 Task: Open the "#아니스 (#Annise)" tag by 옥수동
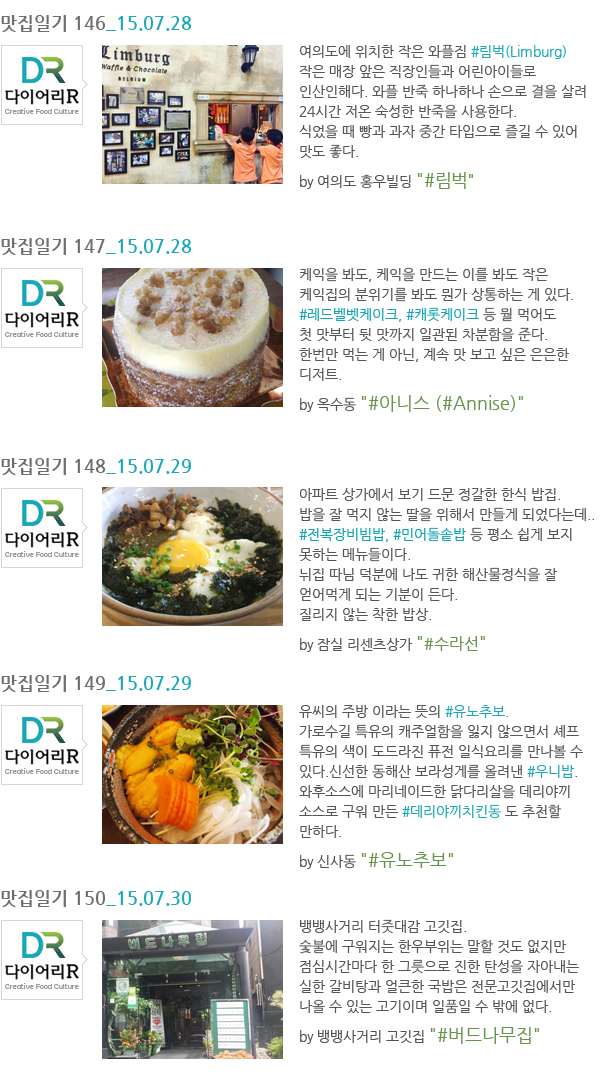pyautogui.click(x=445, y=404)
